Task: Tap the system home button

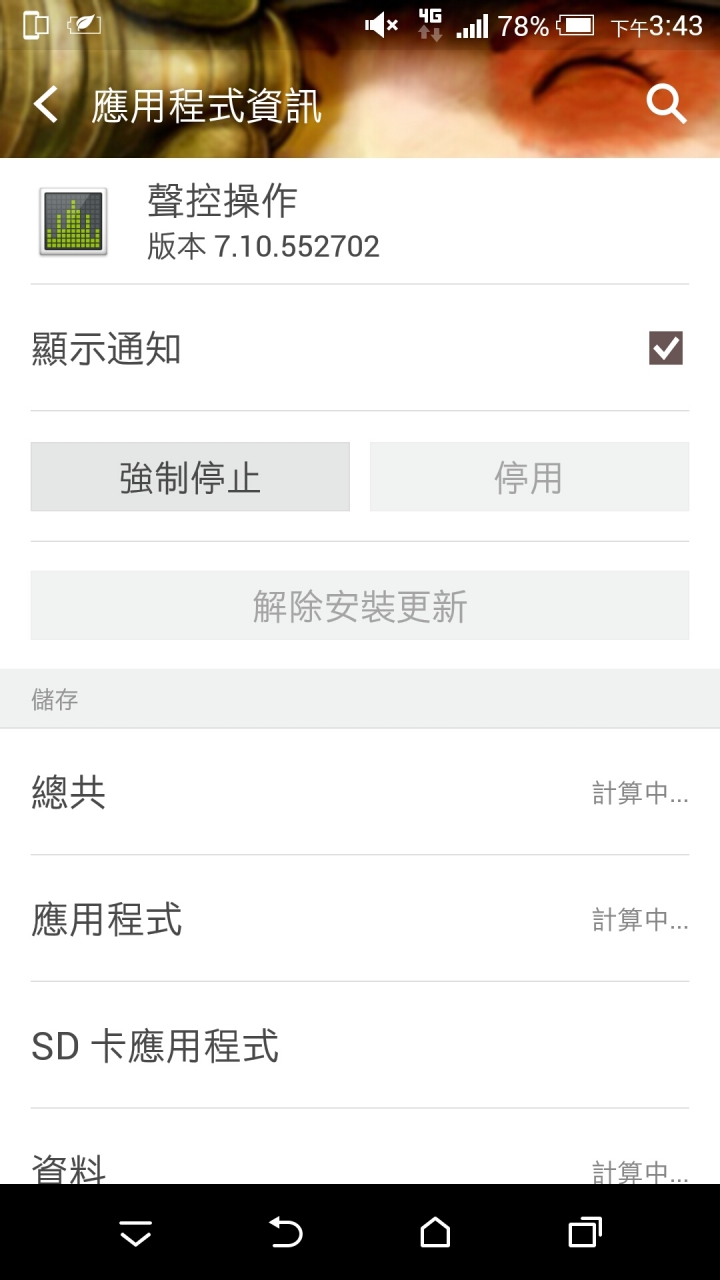Action: [435, 1233]
